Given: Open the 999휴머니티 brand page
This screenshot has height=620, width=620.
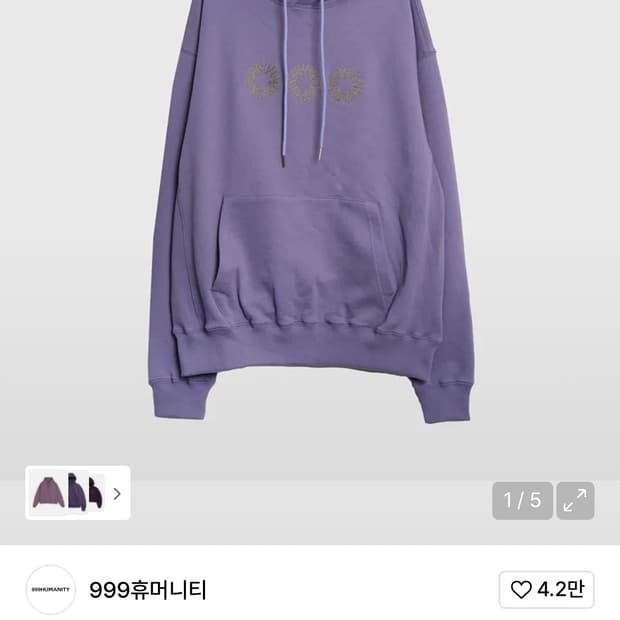Looking at the screenshot, I should pos(147,590).
